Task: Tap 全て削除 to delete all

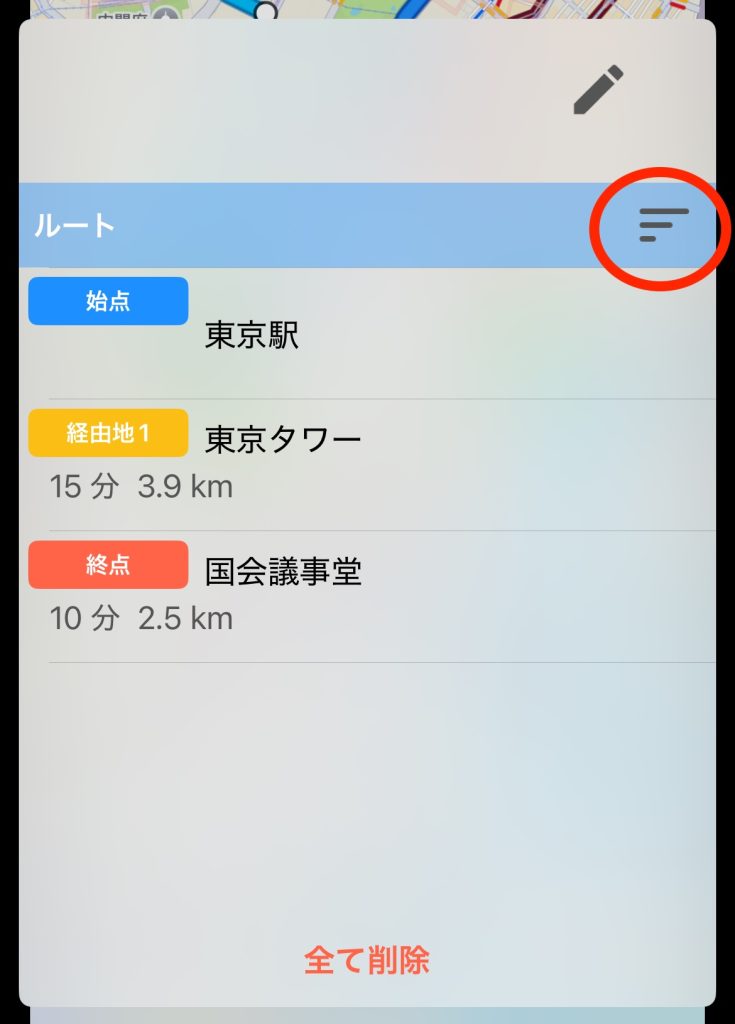Action: pos(367,961)
